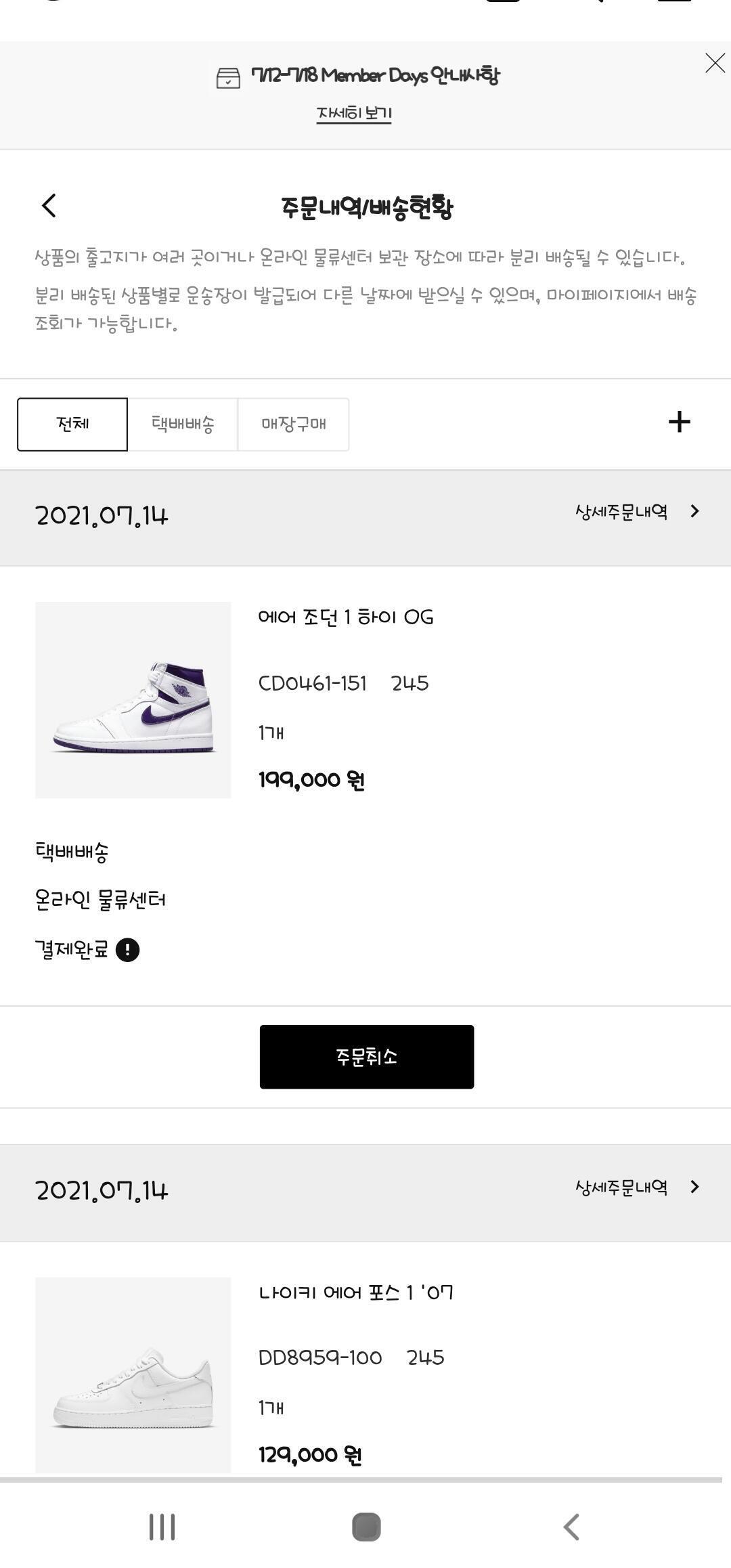This screenshot has width=731, height=1568.
Task: Select the 전체 filter tab
Action: click(x=72, y=424)
